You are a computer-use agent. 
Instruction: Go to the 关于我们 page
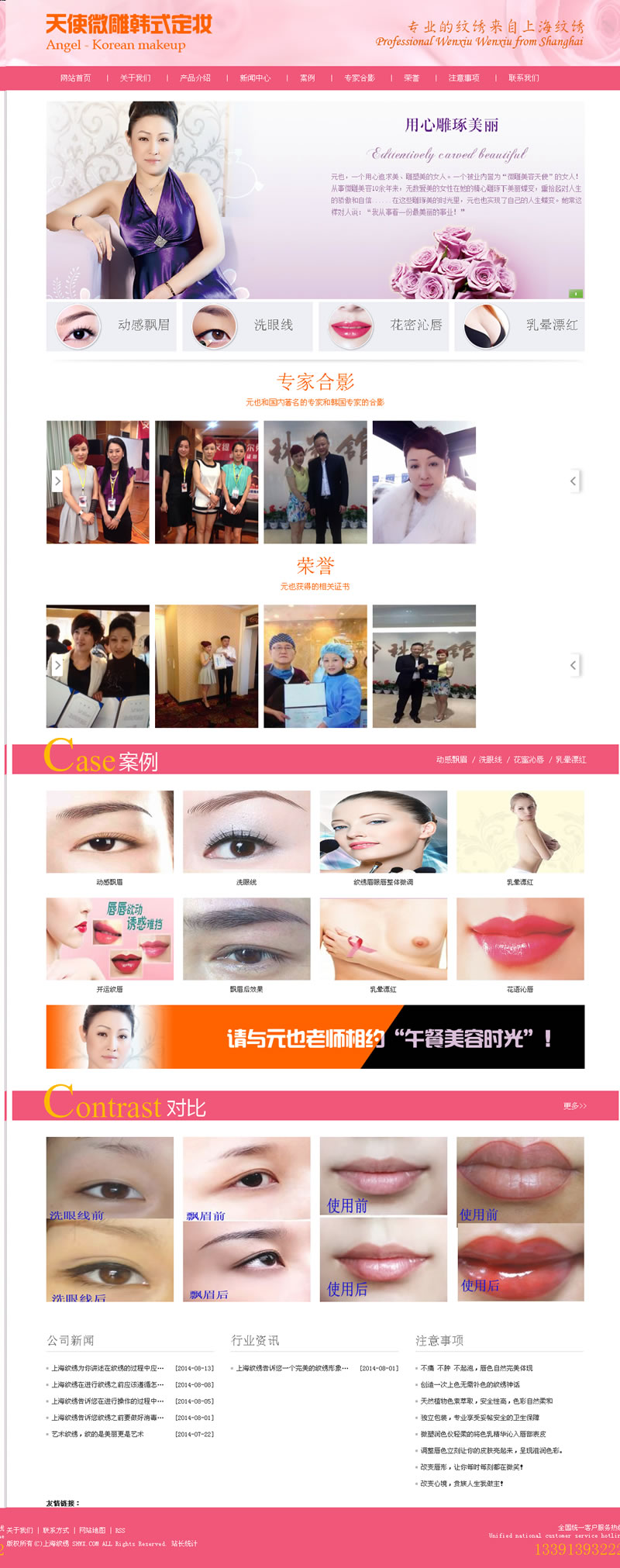[x=135, y=78]
